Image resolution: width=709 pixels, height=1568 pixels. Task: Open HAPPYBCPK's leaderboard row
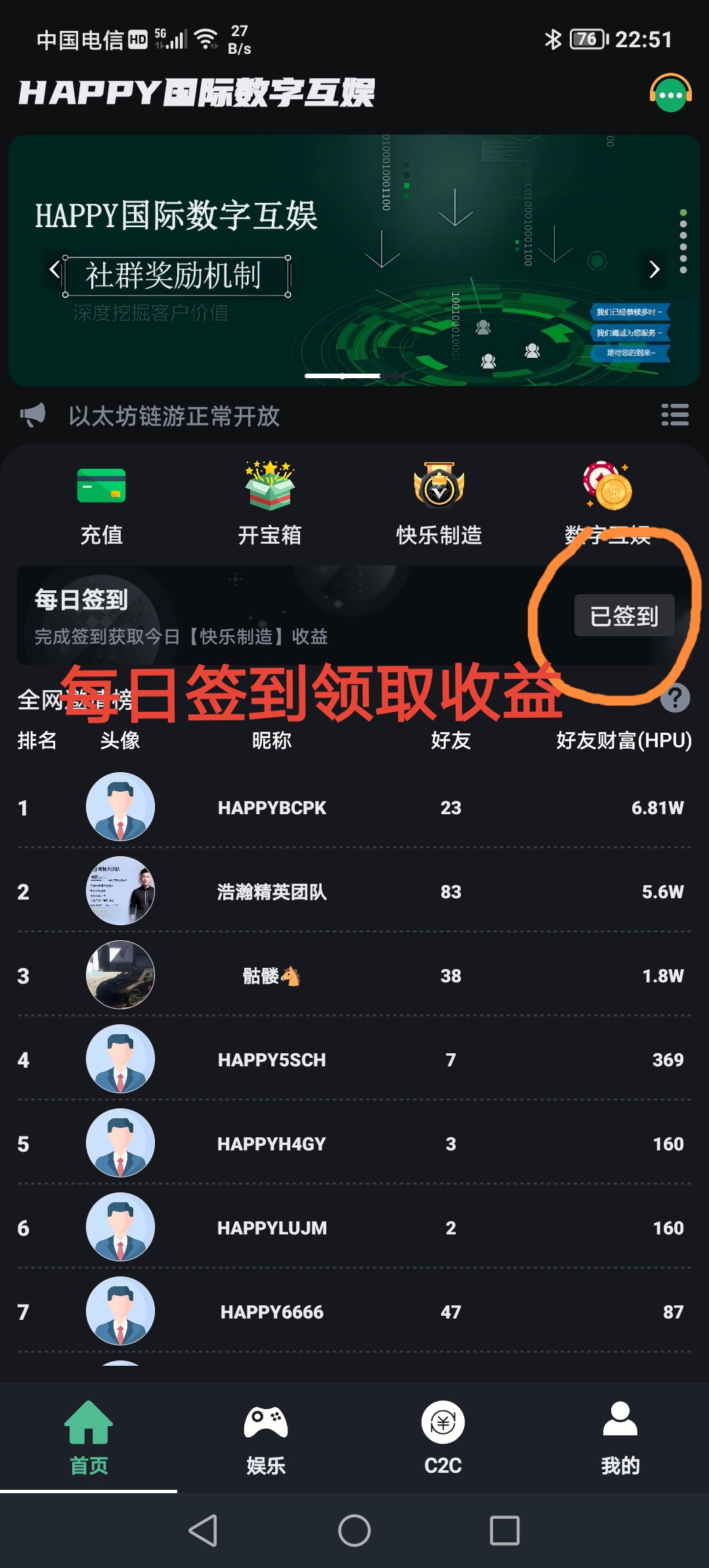click(x=354, y=807)
